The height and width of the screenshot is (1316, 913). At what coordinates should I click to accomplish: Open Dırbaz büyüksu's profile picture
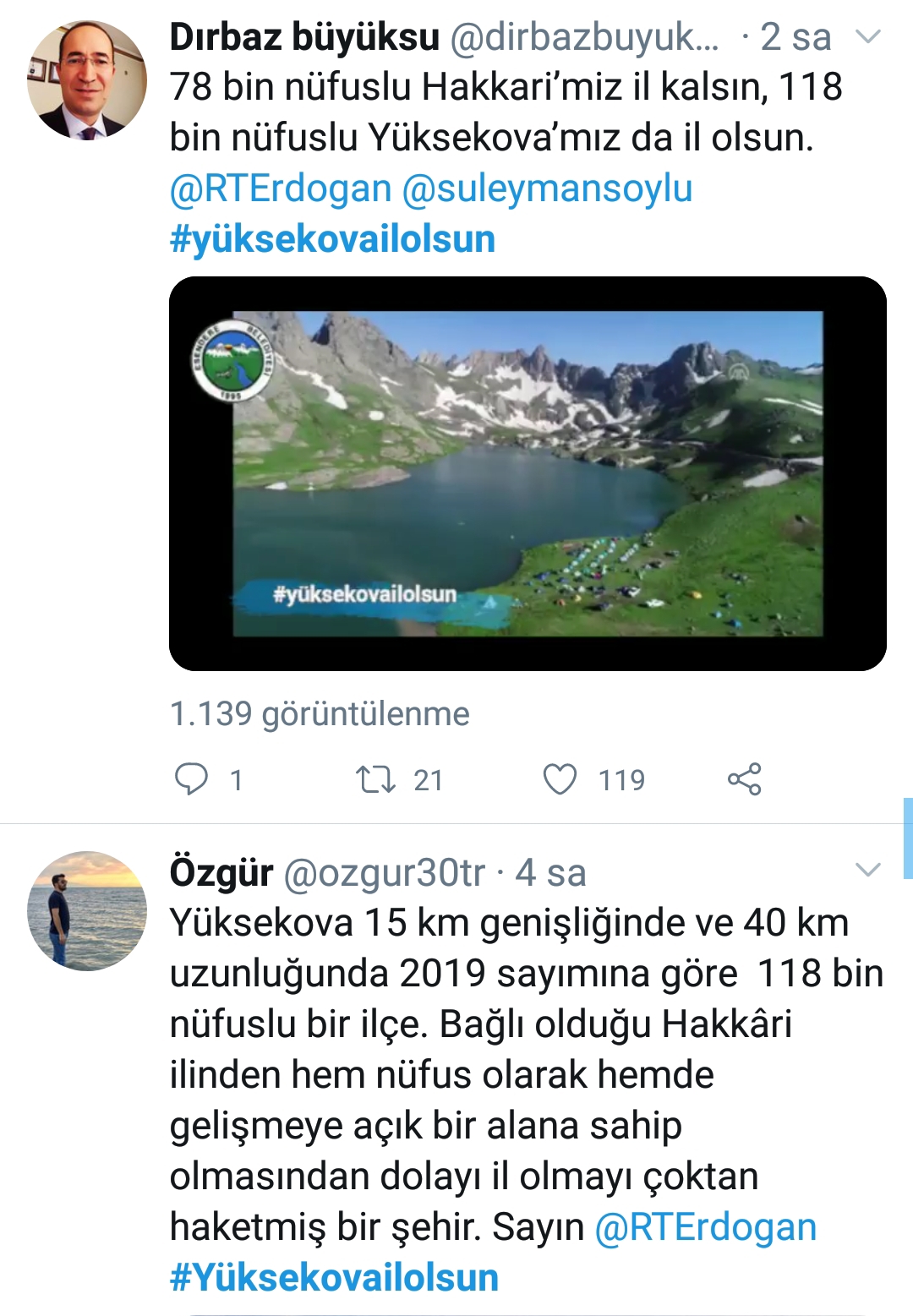[x=86, y=80]
